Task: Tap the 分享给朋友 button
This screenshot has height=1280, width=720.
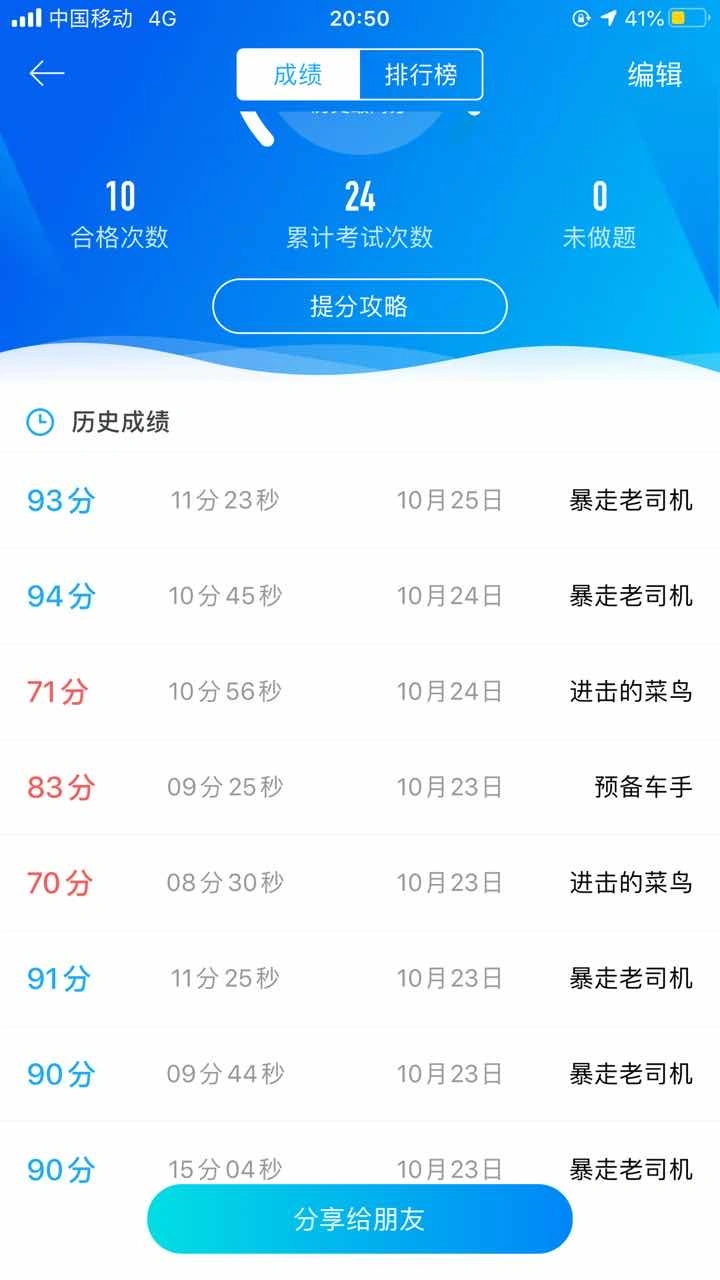Action: click(360, 1219)
